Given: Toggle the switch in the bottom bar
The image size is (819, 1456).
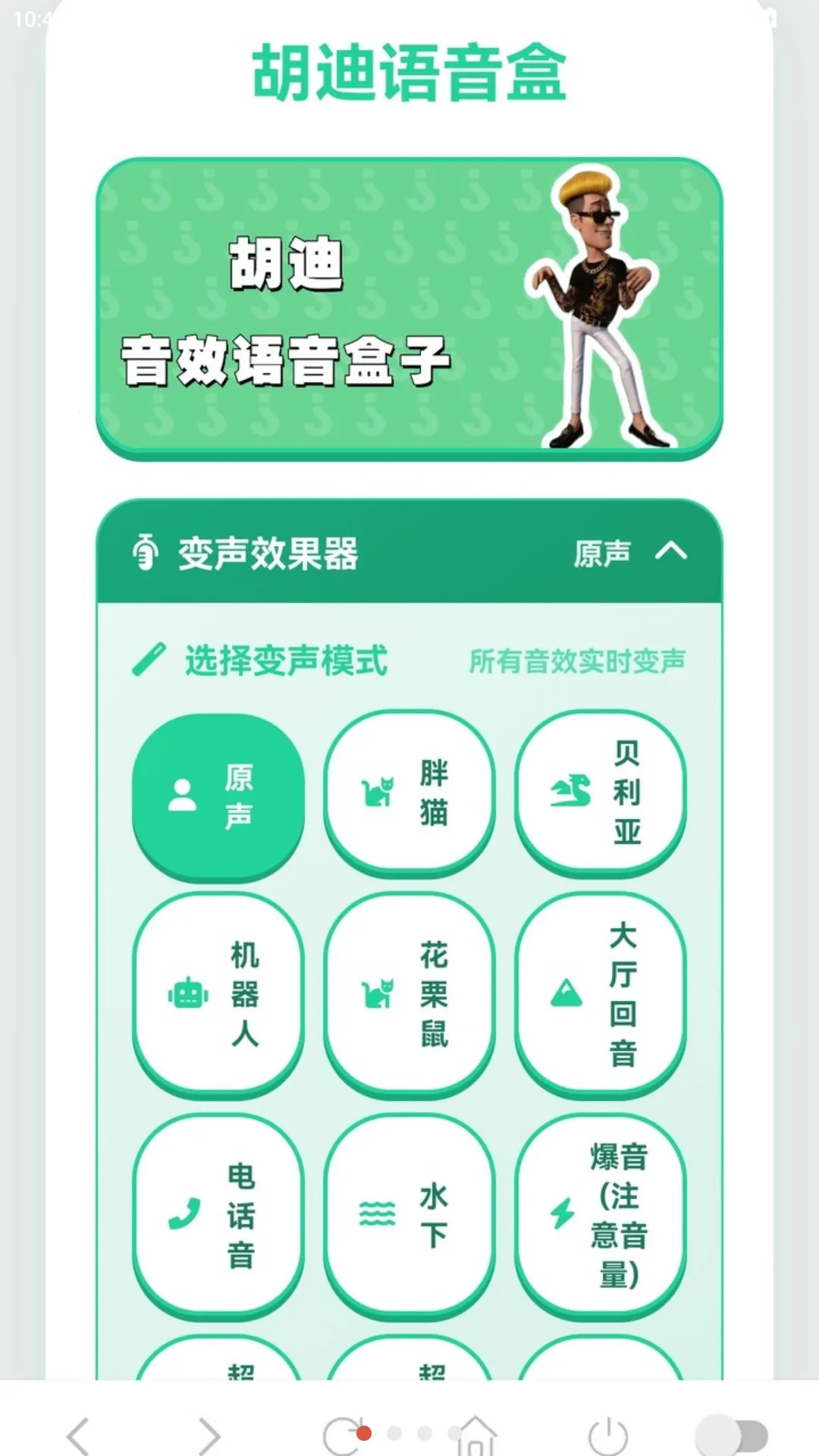Looking at the screenshot, I should pyautogui.click(x=733, y=1436).
